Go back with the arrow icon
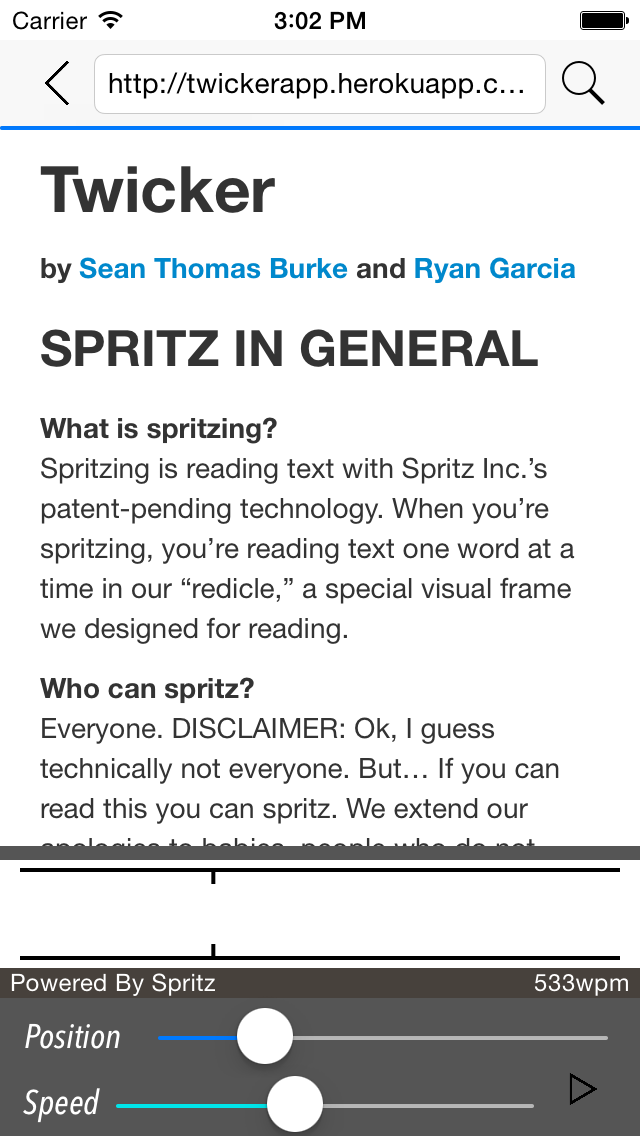 pyautogui.click(x=57, y=83)
